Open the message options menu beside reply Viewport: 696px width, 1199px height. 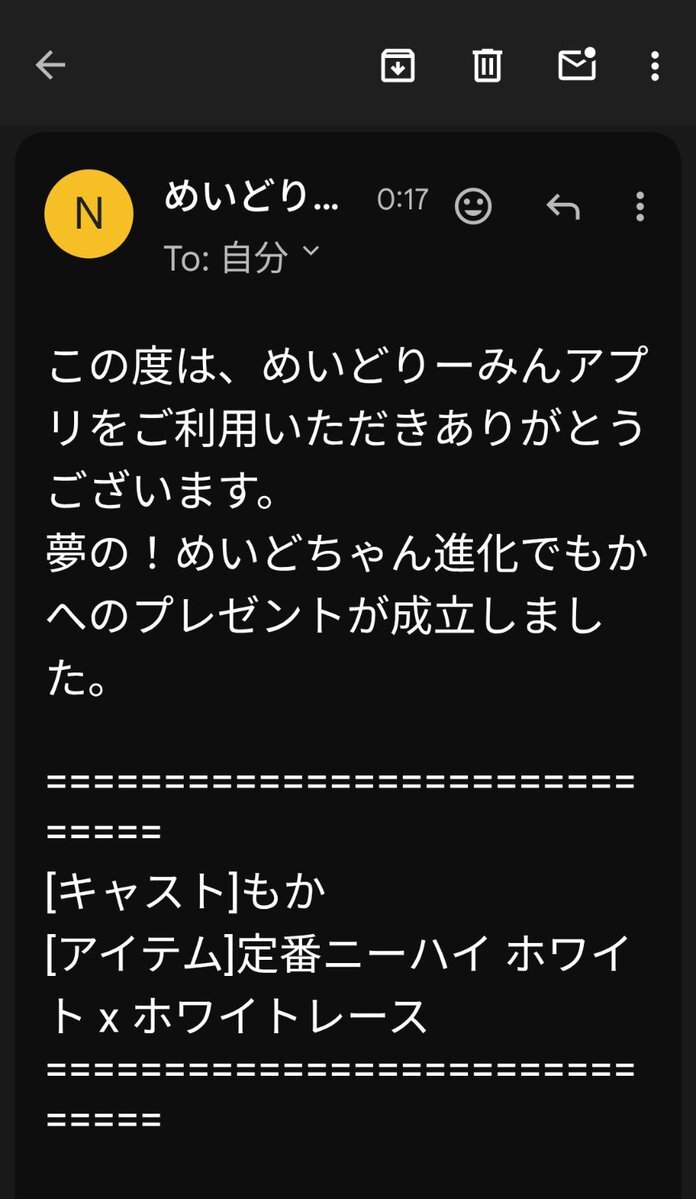point(640,207)
